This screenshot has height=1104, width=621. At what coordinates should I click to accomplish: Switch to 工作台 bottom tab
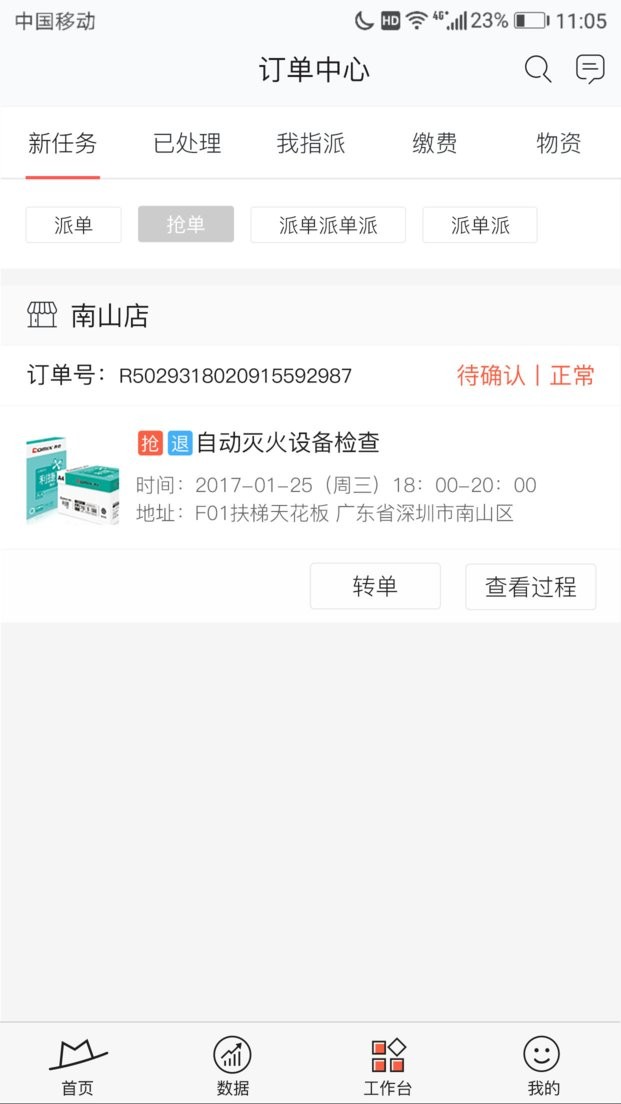387,1064
